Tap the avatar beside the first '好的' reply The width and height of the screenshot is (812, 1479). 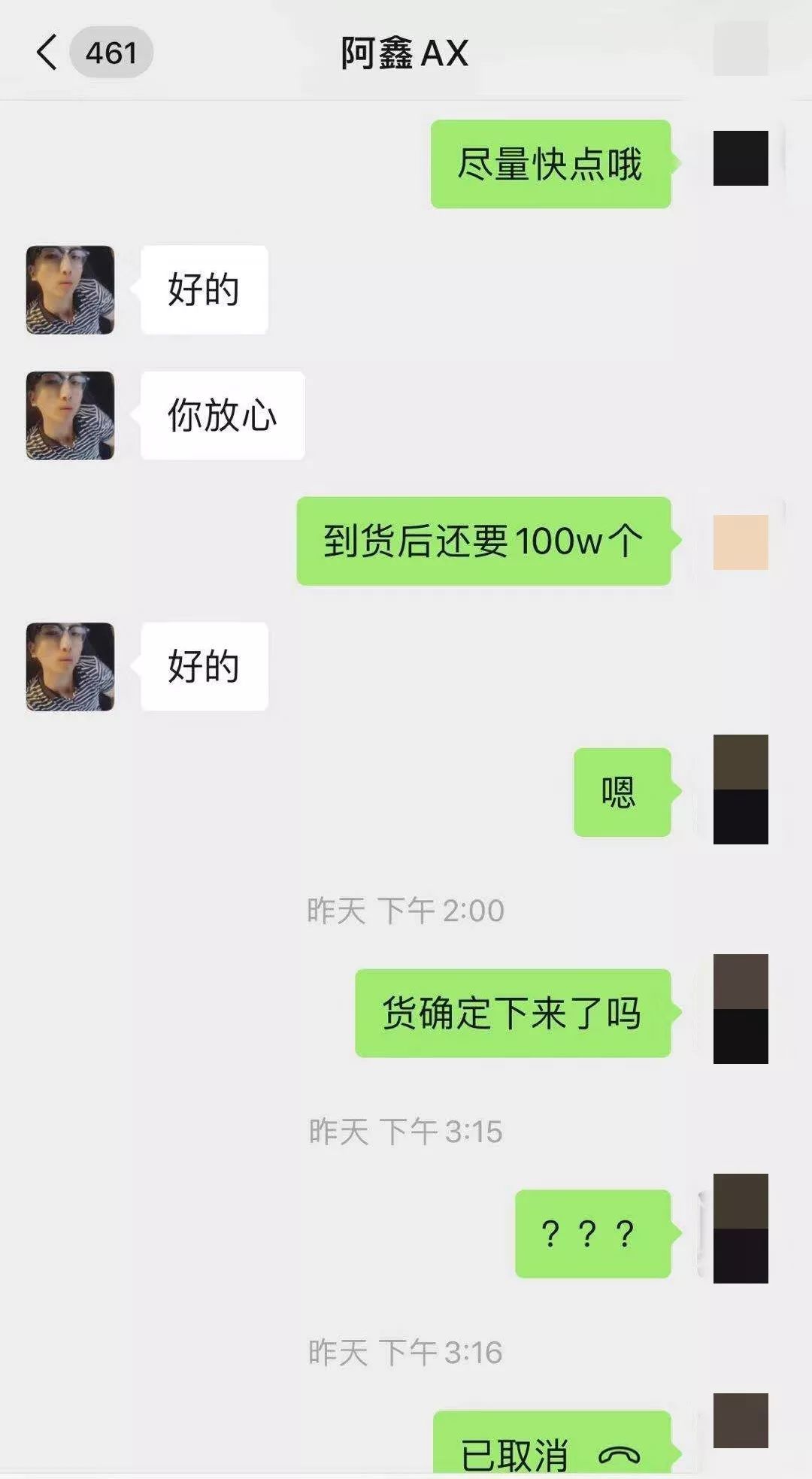pyautogui.click(x=70, y=289)
